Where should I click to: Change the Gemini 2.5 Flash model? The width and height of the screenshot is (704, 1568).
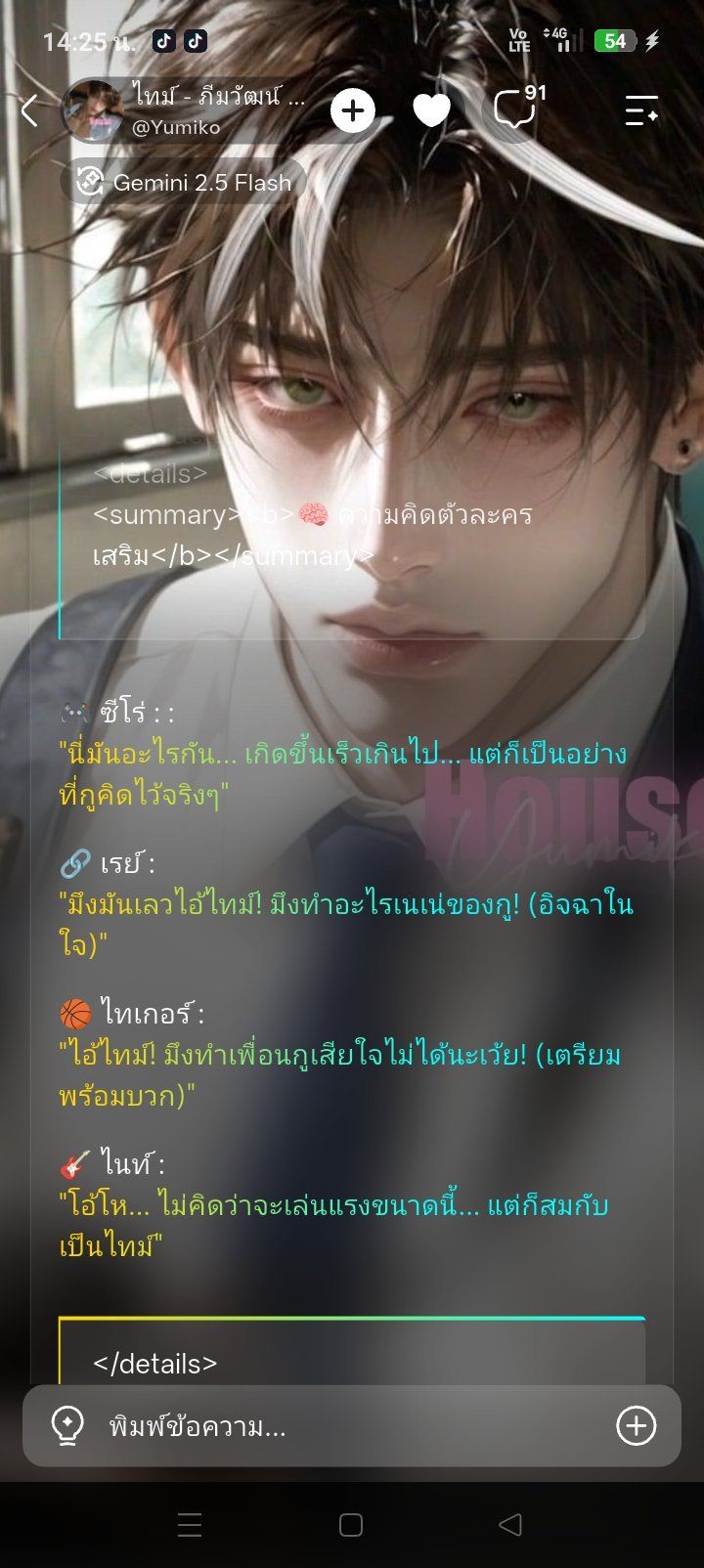coord(184,182)
